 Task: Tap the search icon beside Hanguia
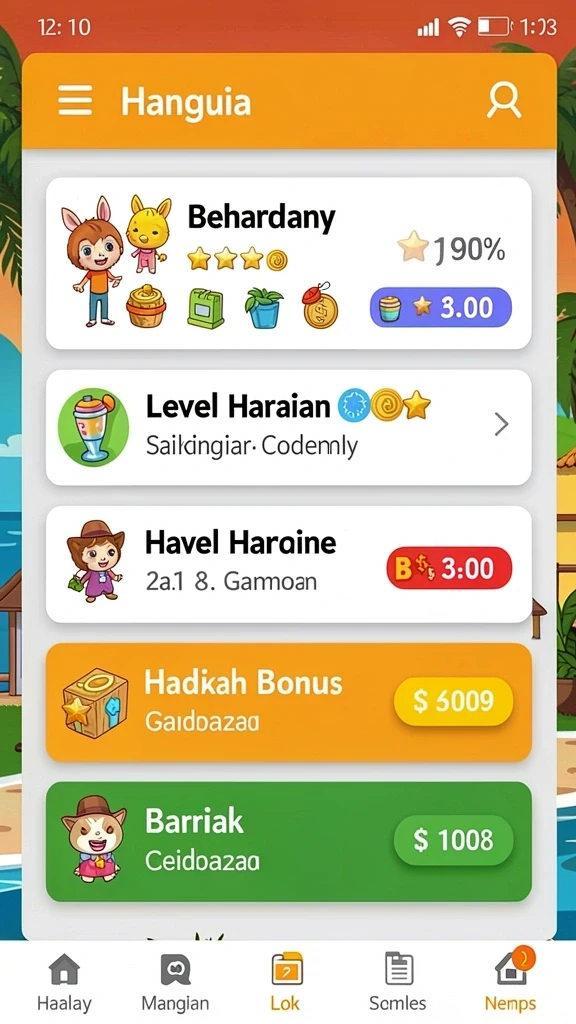tap(504, 101)
